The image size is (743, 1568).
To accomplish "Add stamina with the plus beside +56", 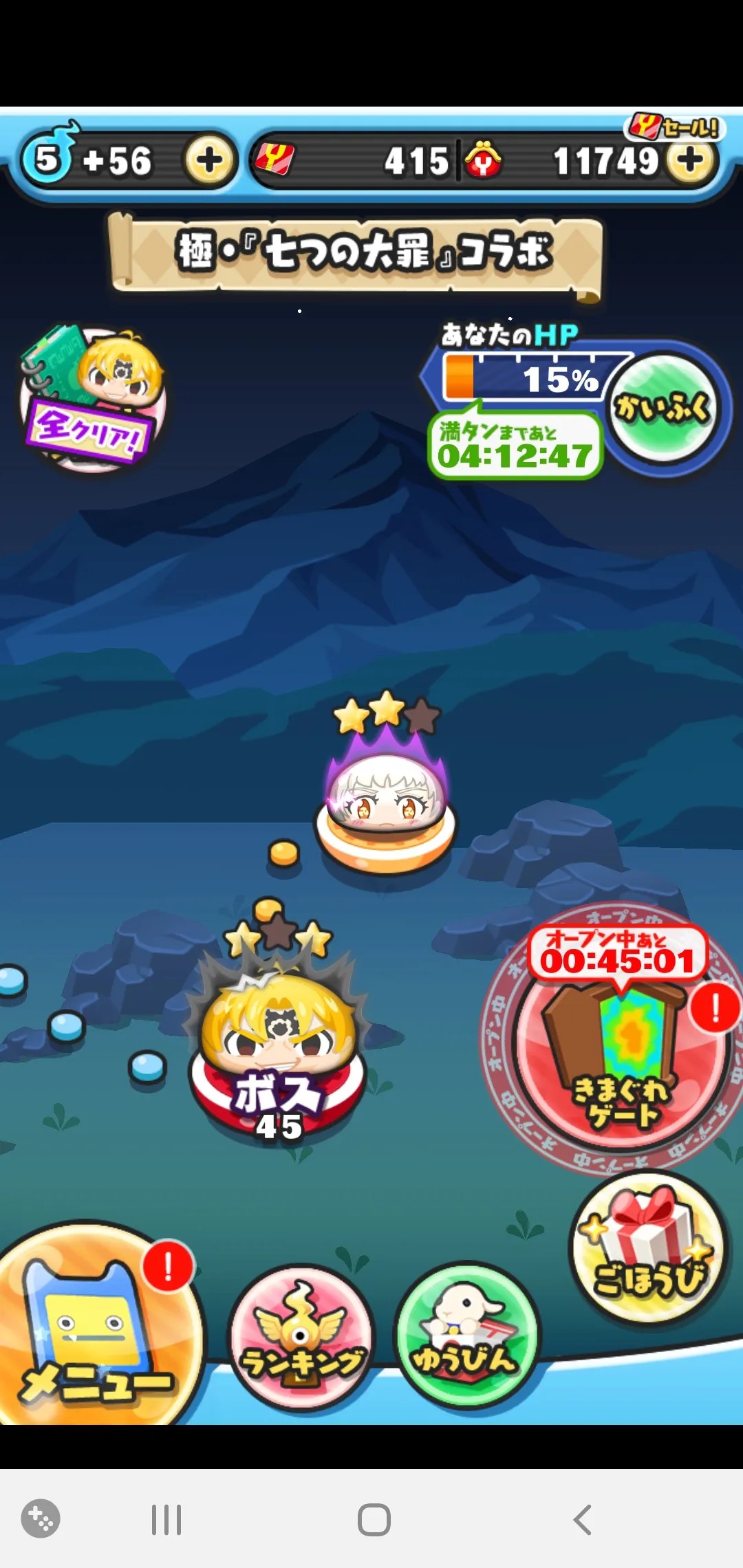I will pyautogui.click(x=210, y=160).
